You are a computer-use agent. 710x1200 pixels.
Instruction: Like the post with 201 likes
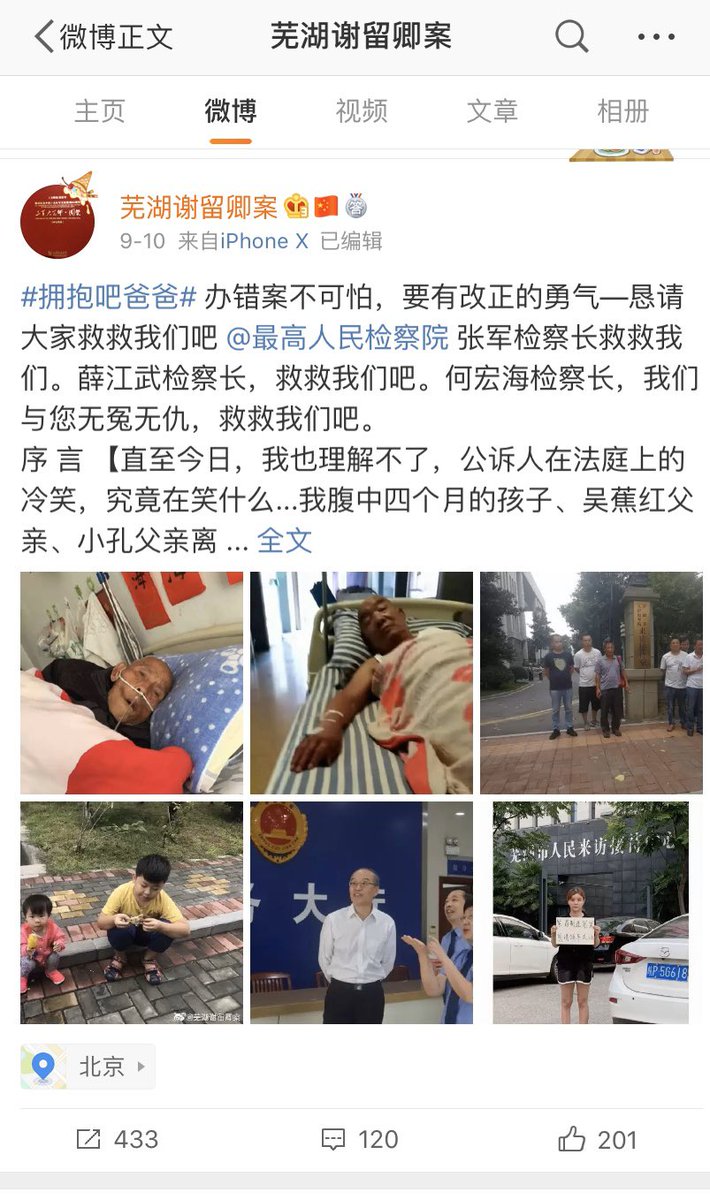click(x=597, y=1139)
